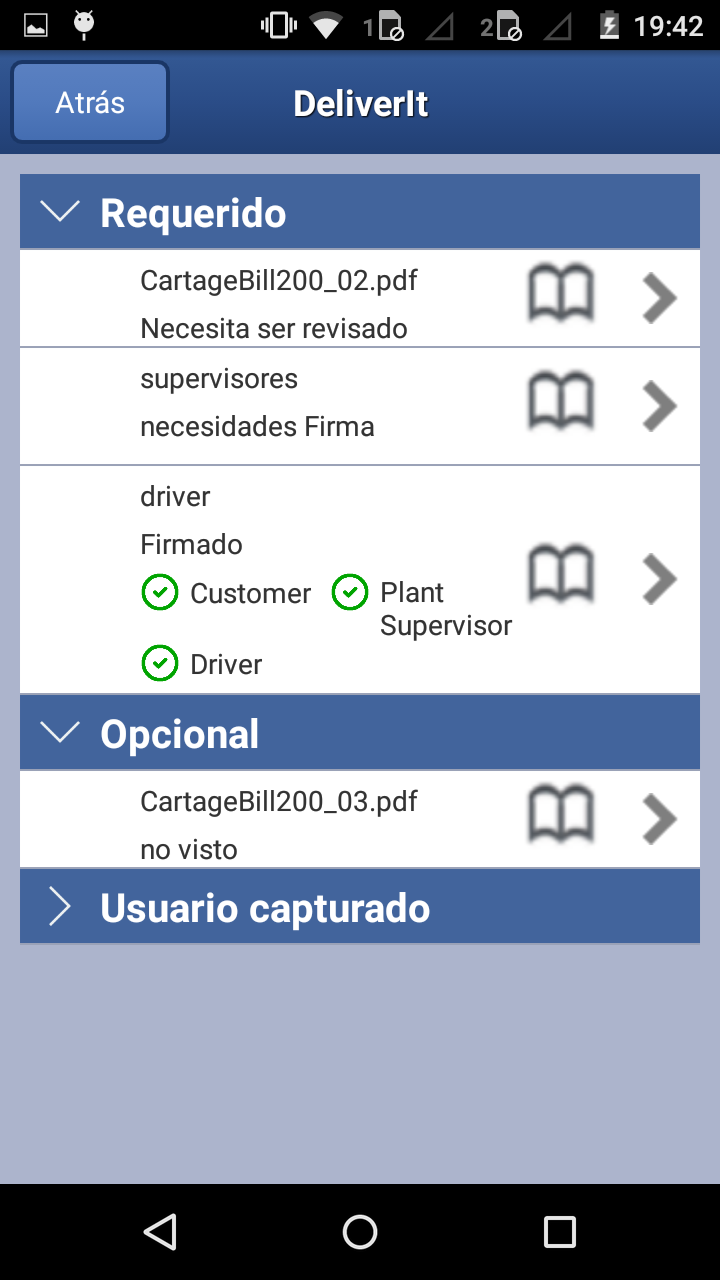This screenshot has width=720, height=1280.
Task: Collapse the Requerido section
Action: [360, 212]
